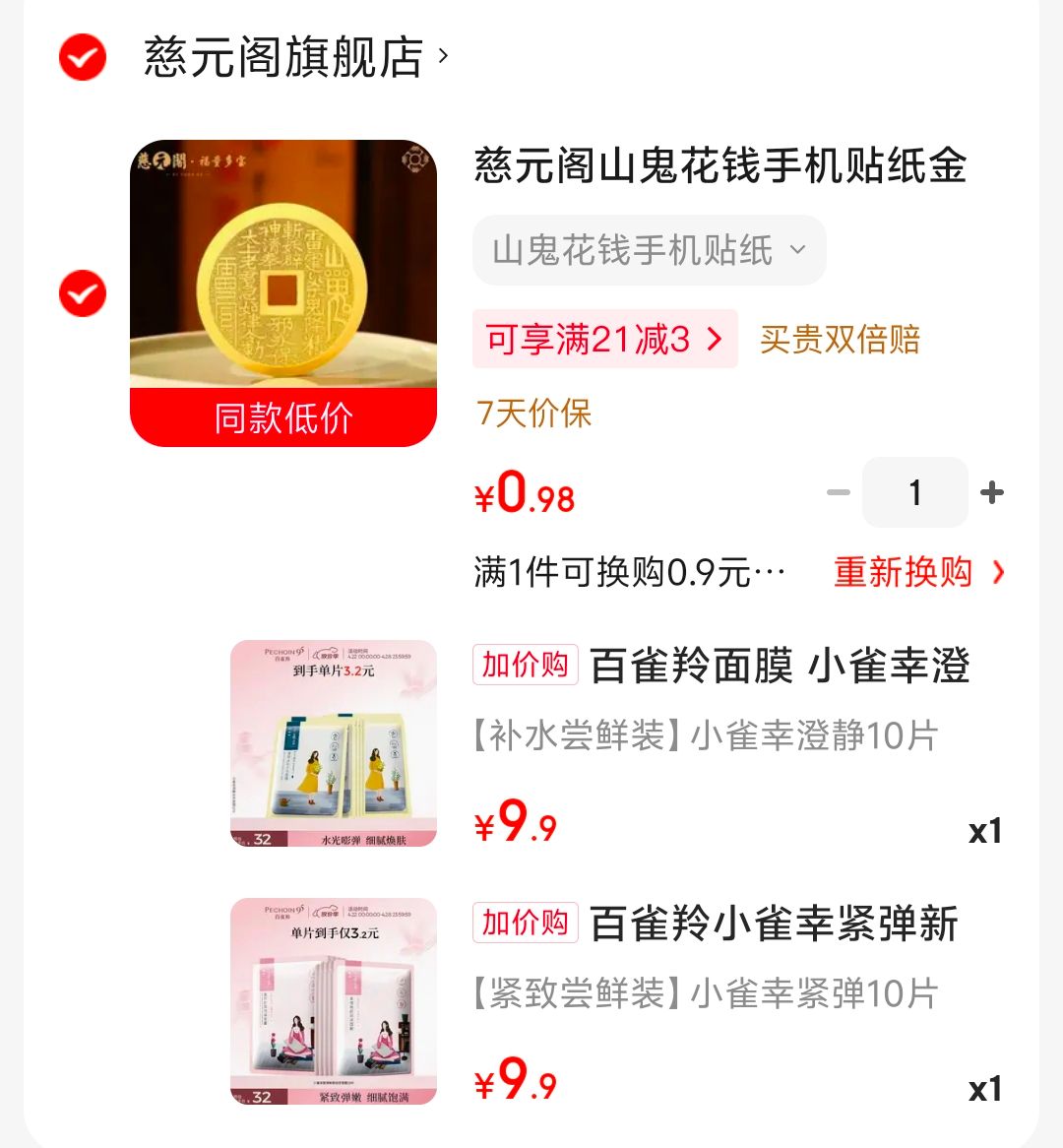This screenshot has width=1063, height=1148.
Task: Edit the quantity field showing 1
Action: 915,492
